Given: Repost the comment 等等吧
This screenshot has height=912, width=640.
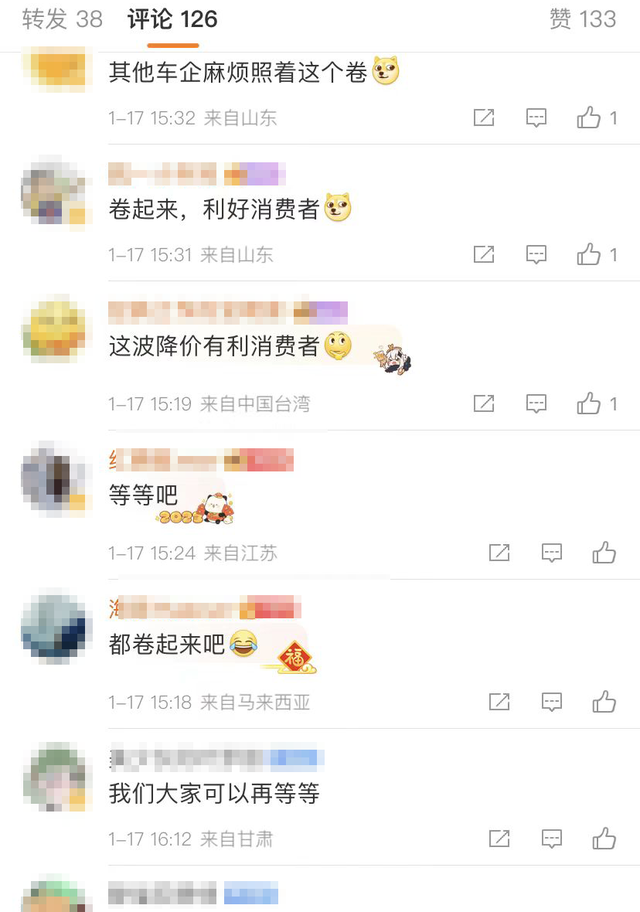Looking at the screenshot, I should click(499, 553).
